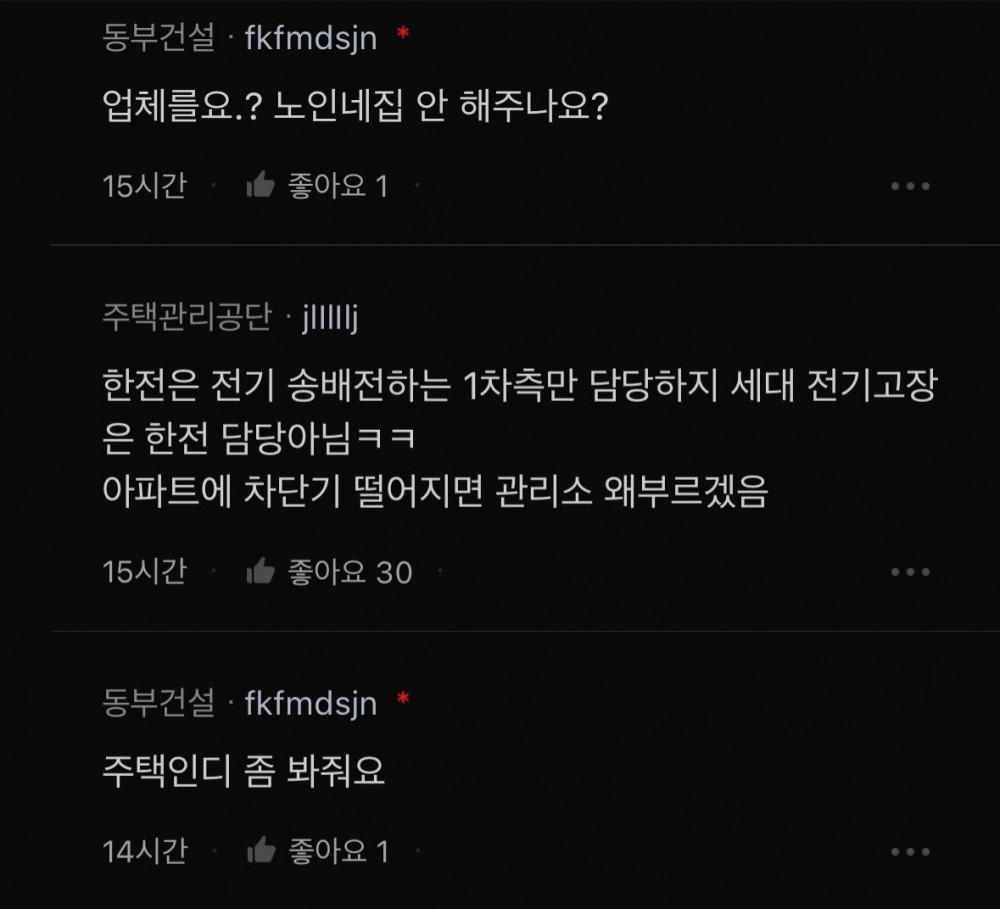This screenshot has height=909, width=1000.
Task: Open the overflow menu on the '주택인디 좀 봐줘요' comment
Action: [910, 852]
